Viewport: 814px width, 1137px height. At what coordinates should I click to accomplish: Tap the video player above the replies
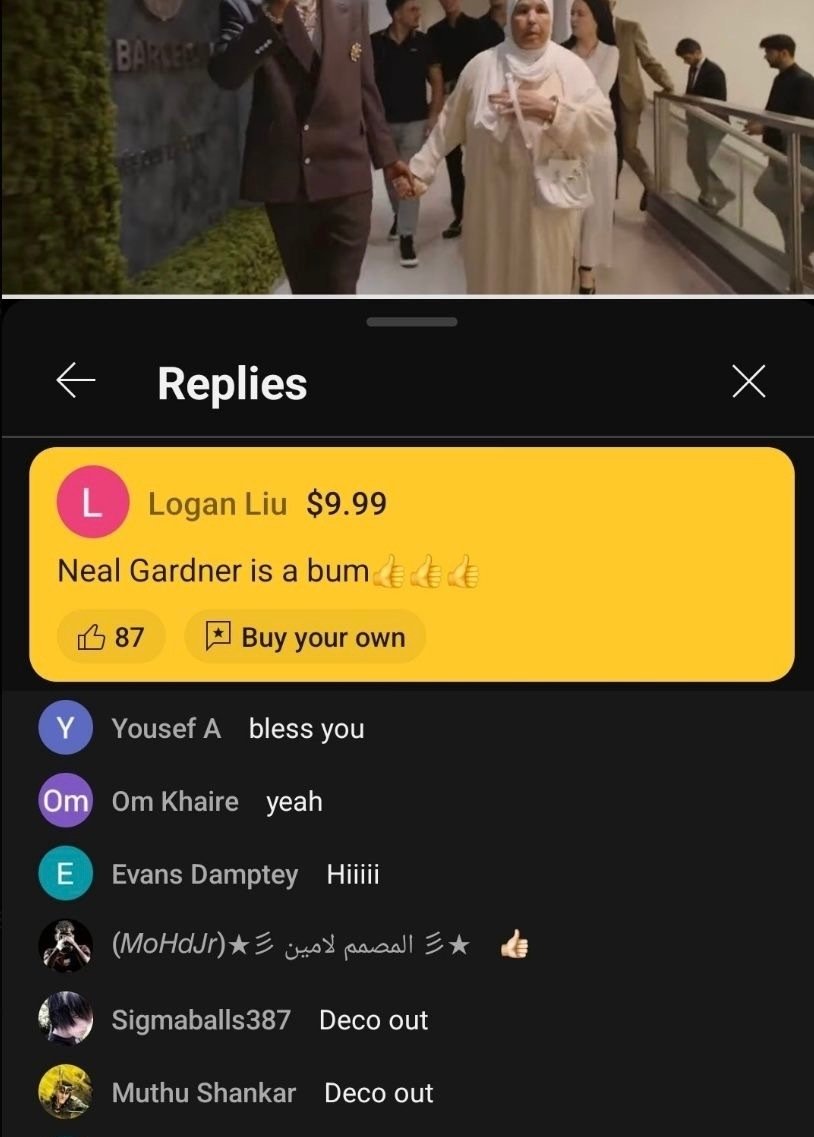tap(407, 147)
